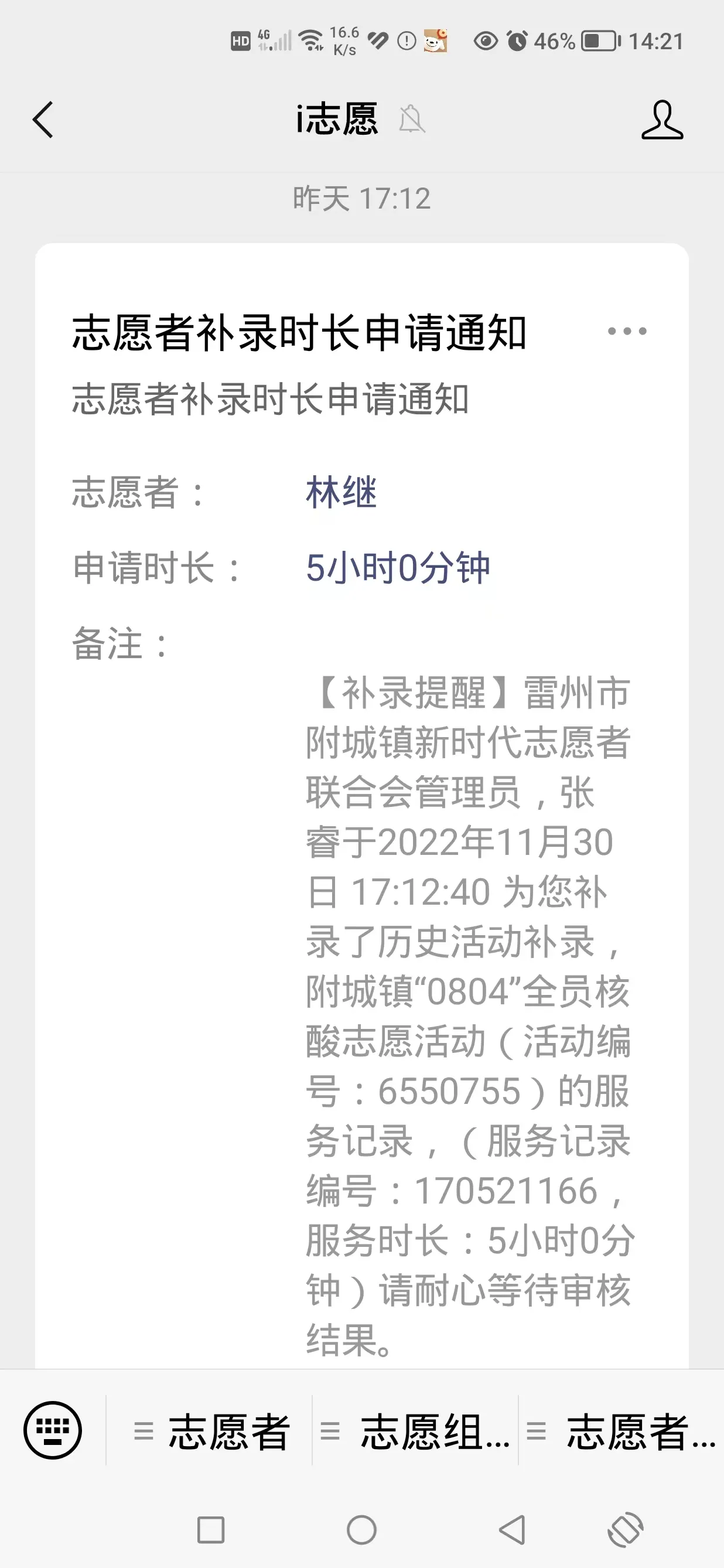724x1568 pixels.
Task: Go back from the i志愿 chat
Action: (43, 120)
